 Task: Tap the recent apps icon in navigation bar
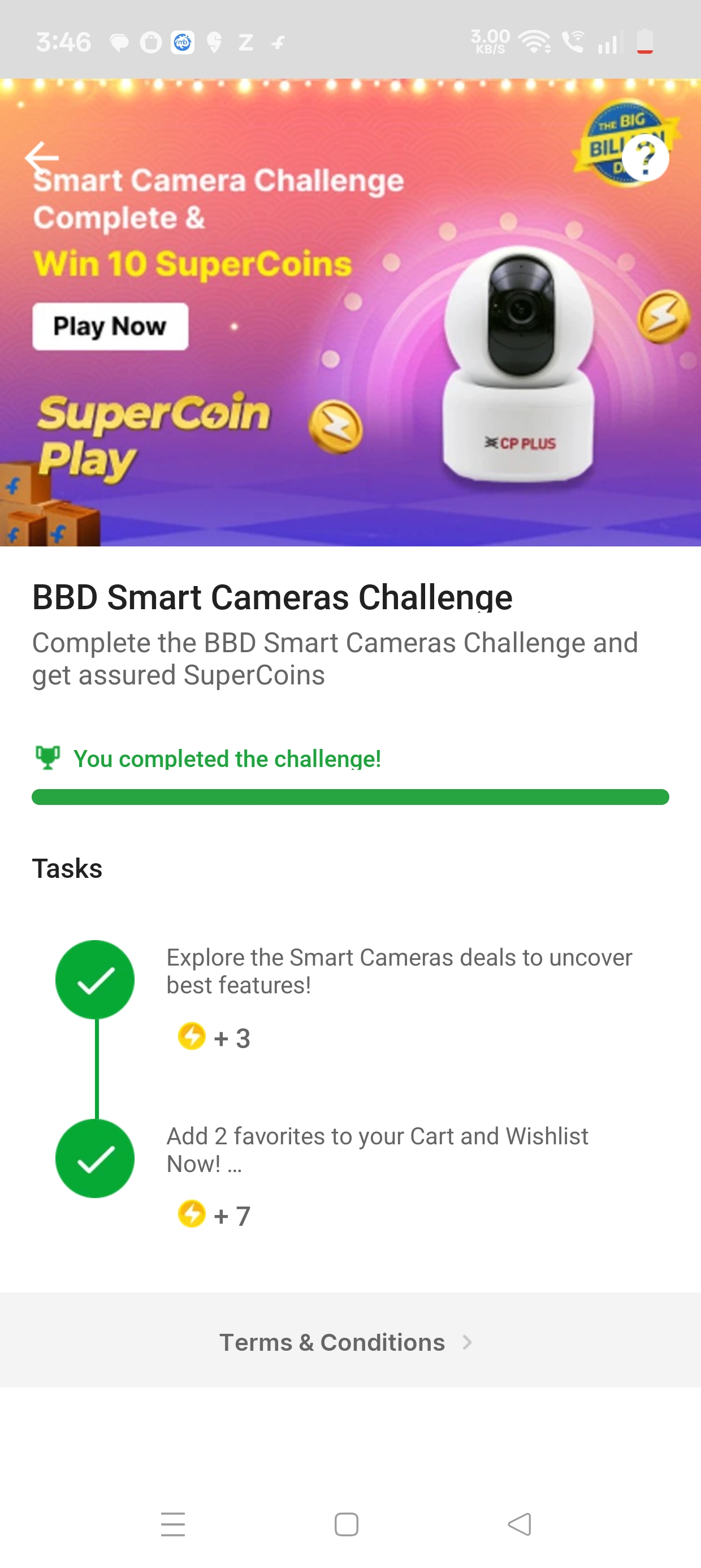tap(174, 1523)
